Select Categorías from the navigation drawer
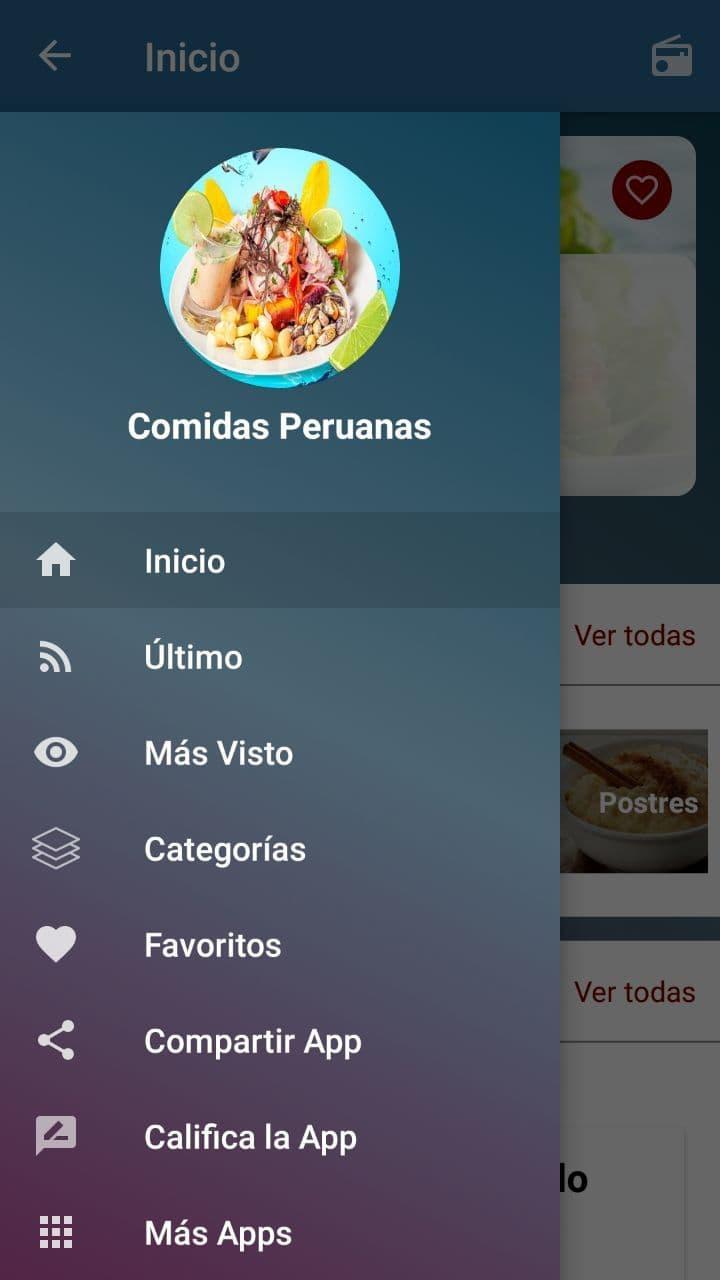Screen dimensions: 720x1280 (225, 849)
